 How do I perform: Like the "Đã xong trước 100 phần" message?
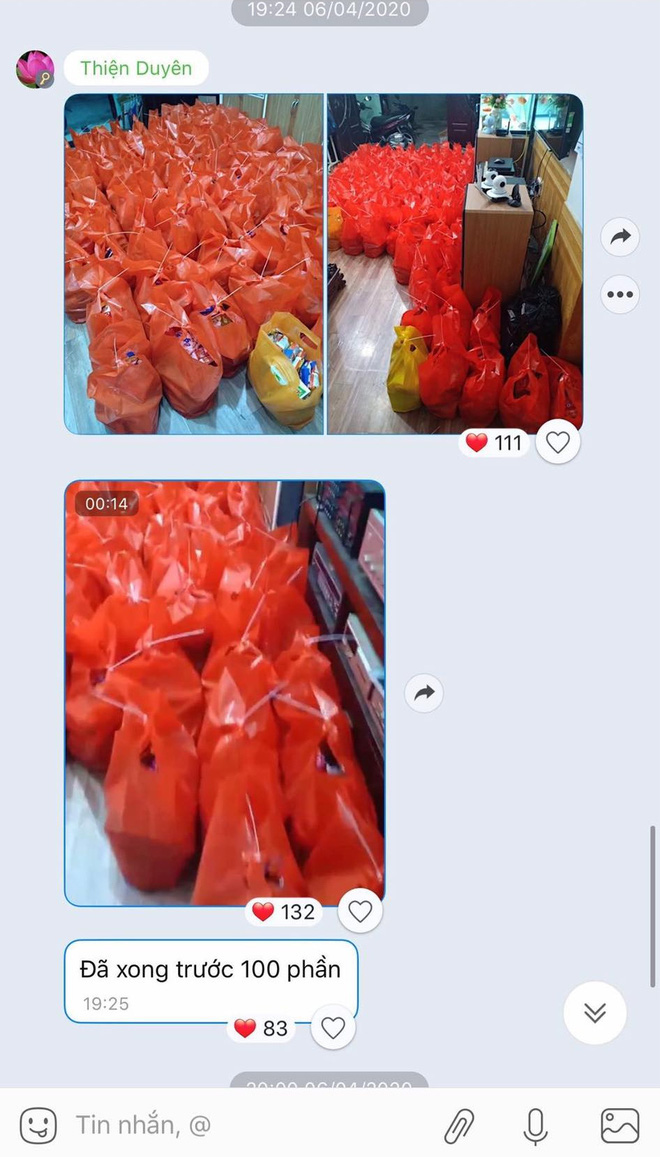point(333,1028)
